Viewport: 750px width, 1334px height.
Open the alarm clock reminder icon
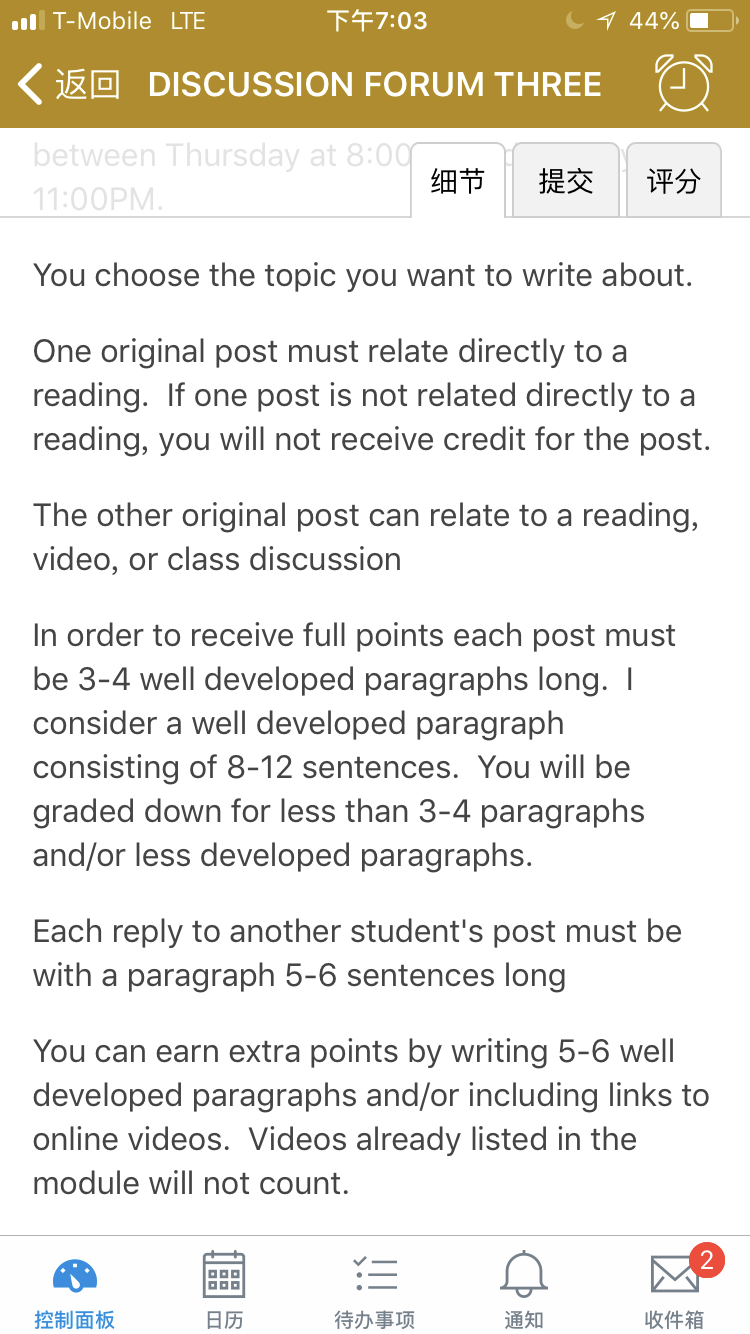685,83
